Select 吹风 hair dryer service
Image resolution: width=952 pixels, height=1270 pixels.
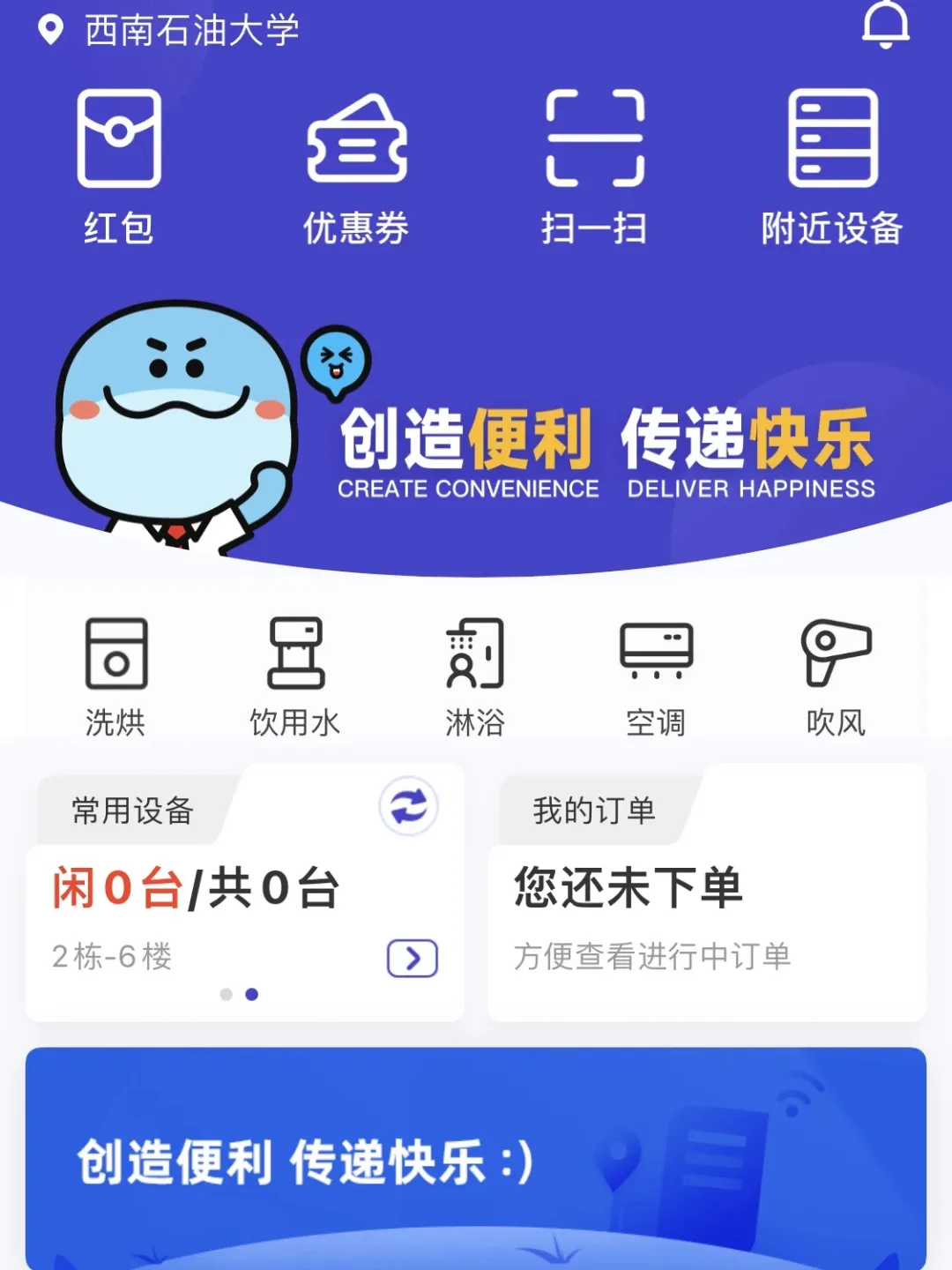836,676
